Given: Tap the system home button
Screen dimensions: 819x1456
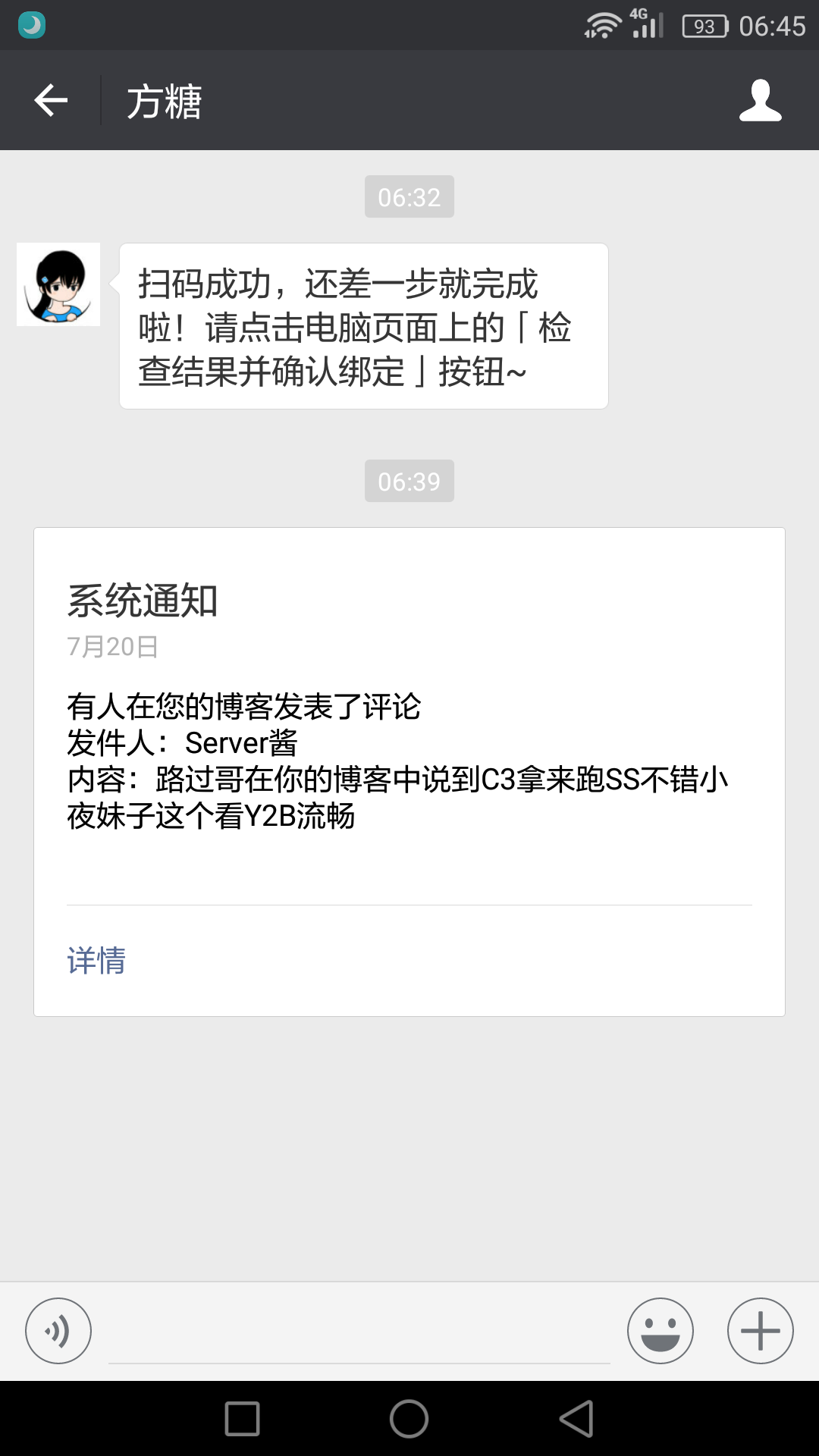Looking at the screenshot, I should [409, 1418].
